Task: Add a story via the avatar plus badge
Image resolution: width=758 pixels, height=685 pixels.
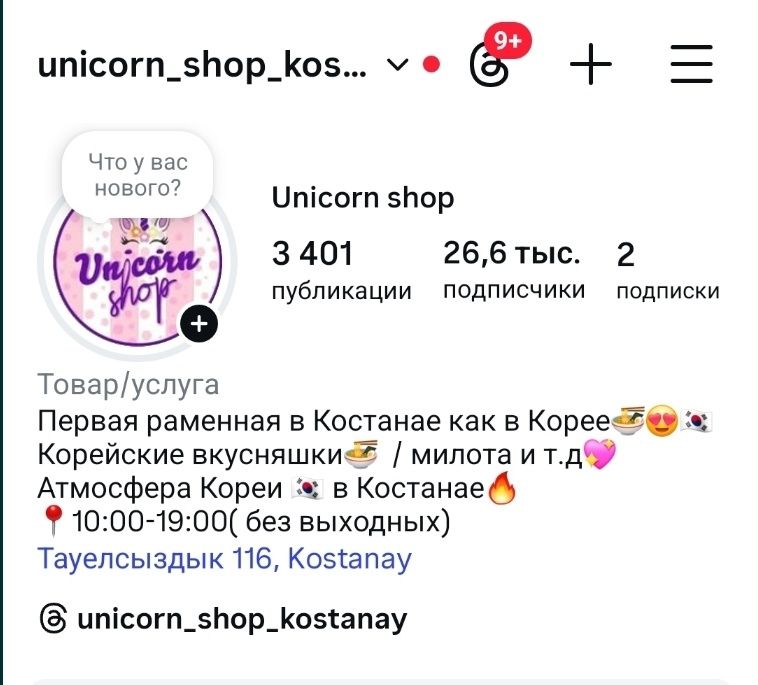Action: 199,324
